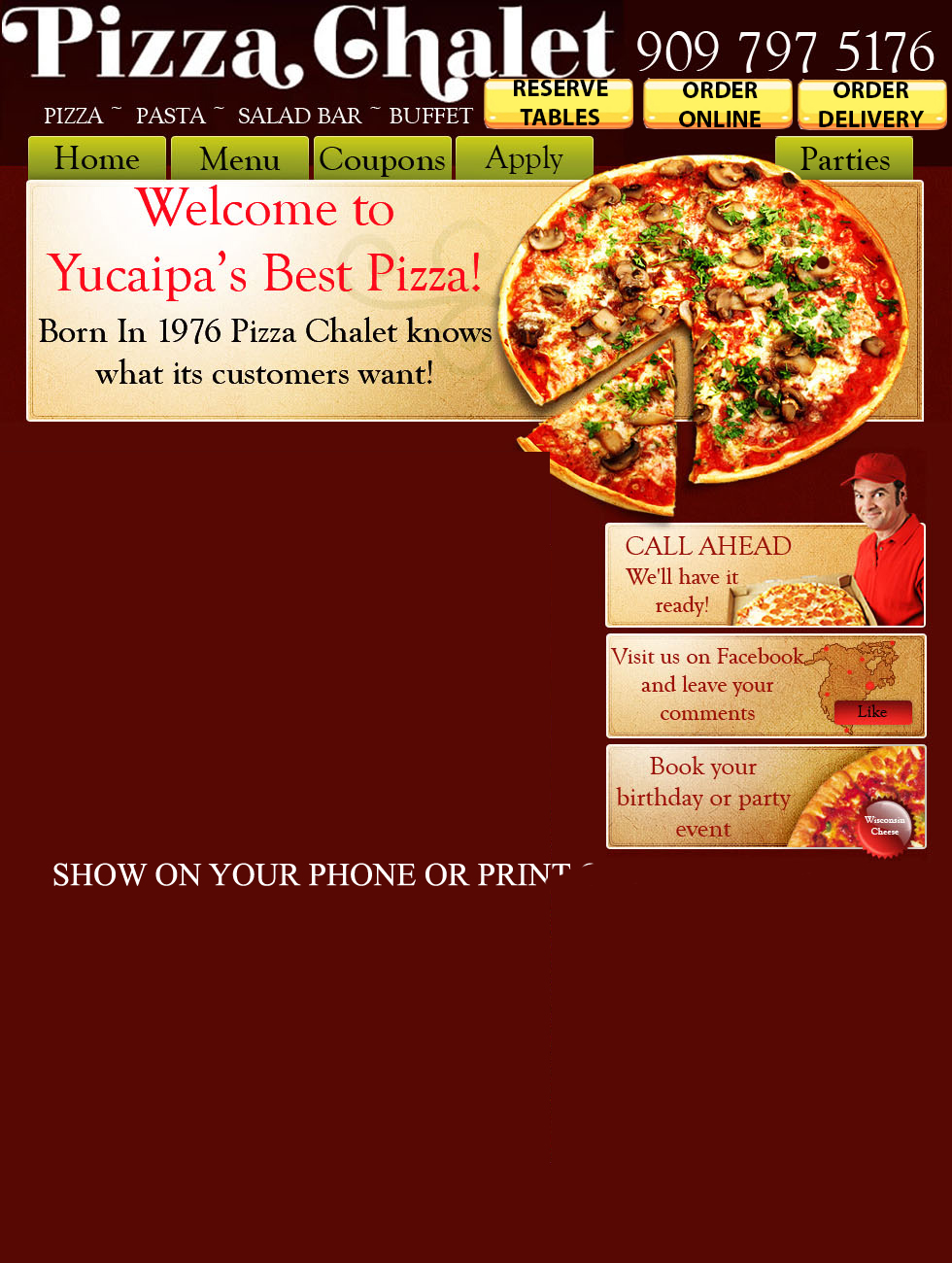Image resolution: width=952 pixels, height=1263 pixels.
Task: Open the Home page
Action: pyautogui.click(x=97, y=157)
